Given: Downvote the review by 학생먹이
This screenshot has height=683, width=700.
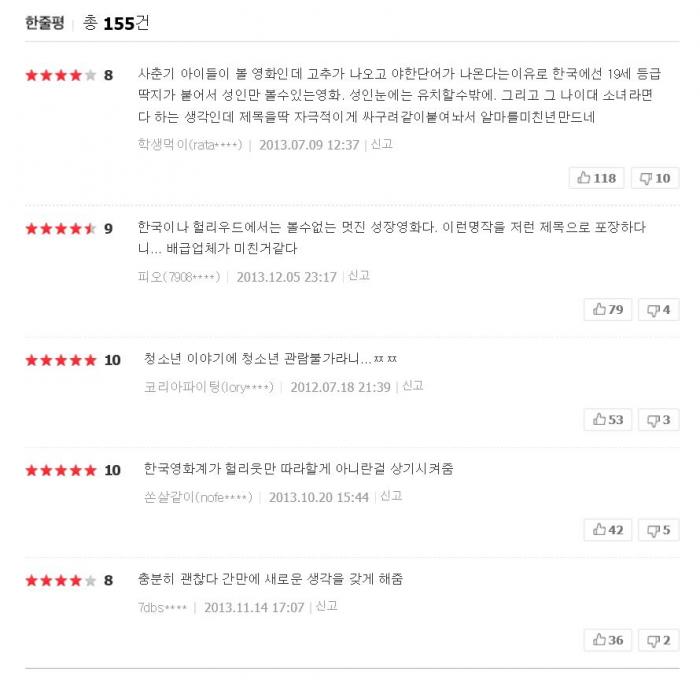Looking at the screenshot, I should click(655, 178).
